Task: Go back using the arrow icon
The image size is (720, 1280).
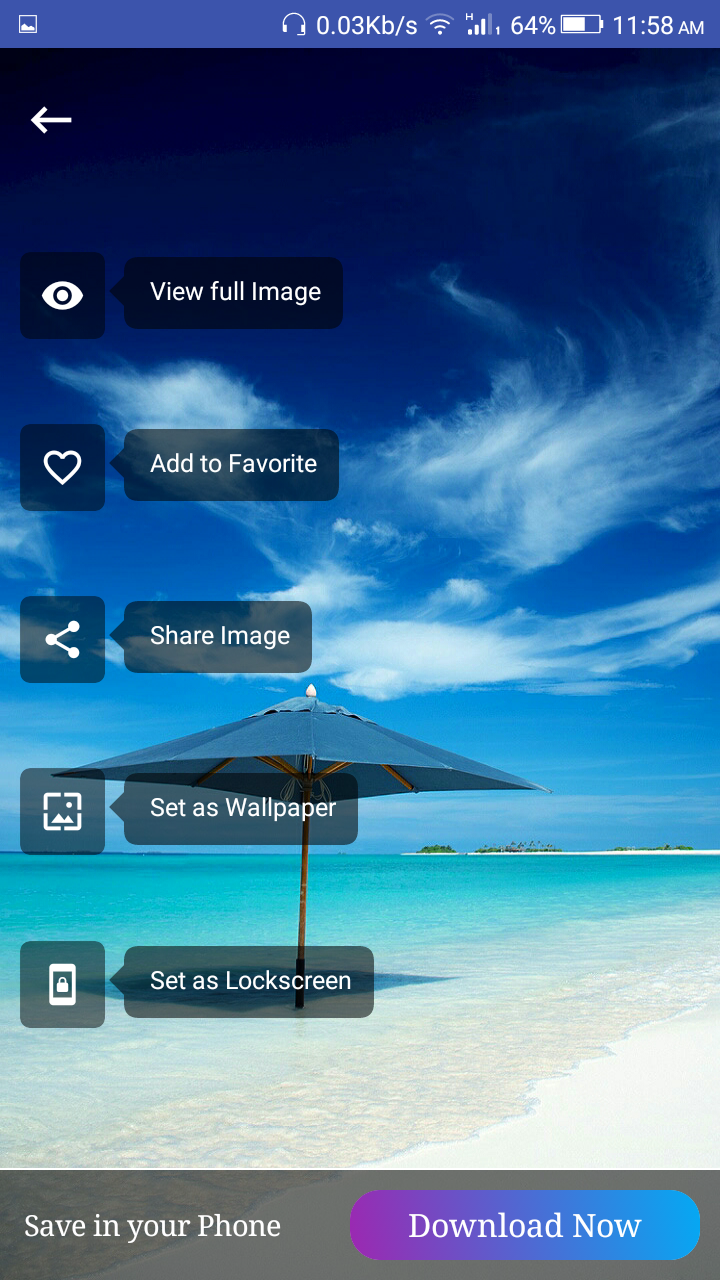Action: tap(51, 120)
